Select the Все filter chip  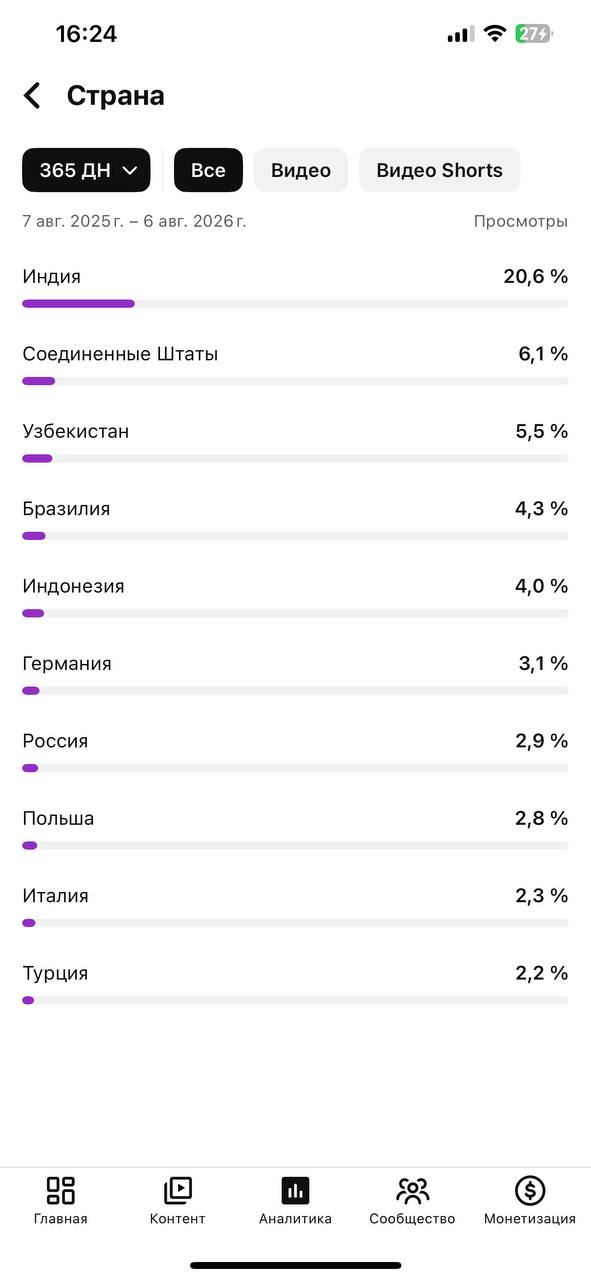tap(208, 170)
